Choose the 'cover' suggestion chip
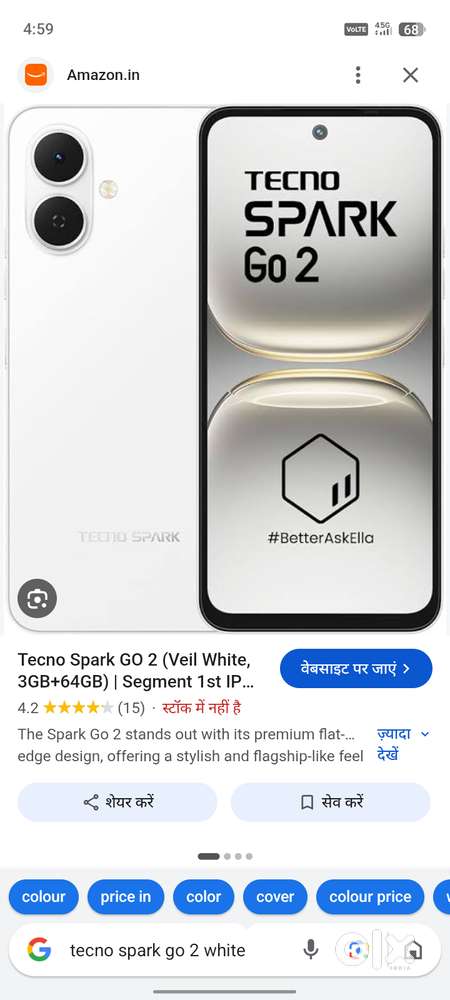This screenshot has width=450, height=1000. click(x=275, y=897)
